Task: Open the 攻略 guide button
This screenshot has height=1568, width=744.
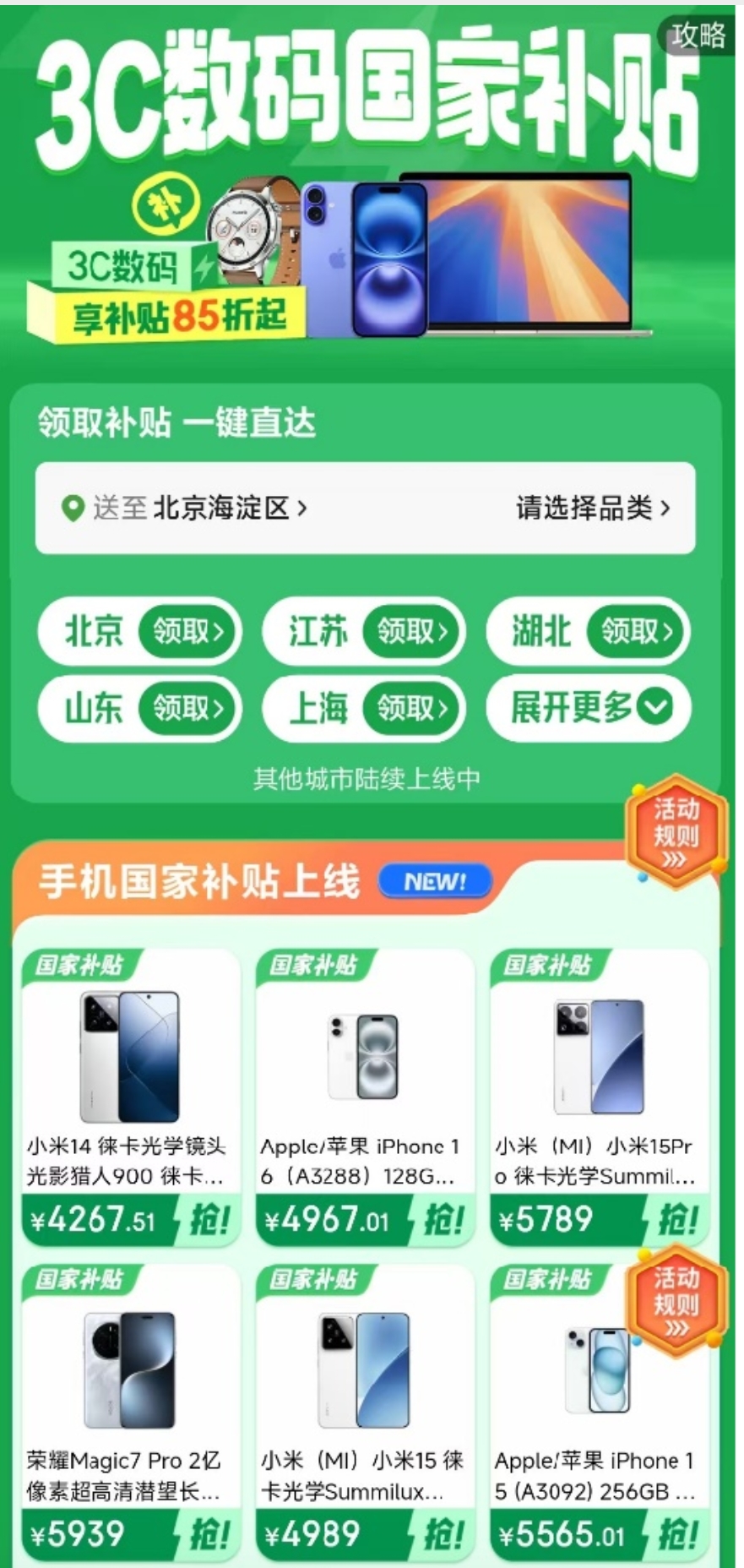Action: [698, 35]
